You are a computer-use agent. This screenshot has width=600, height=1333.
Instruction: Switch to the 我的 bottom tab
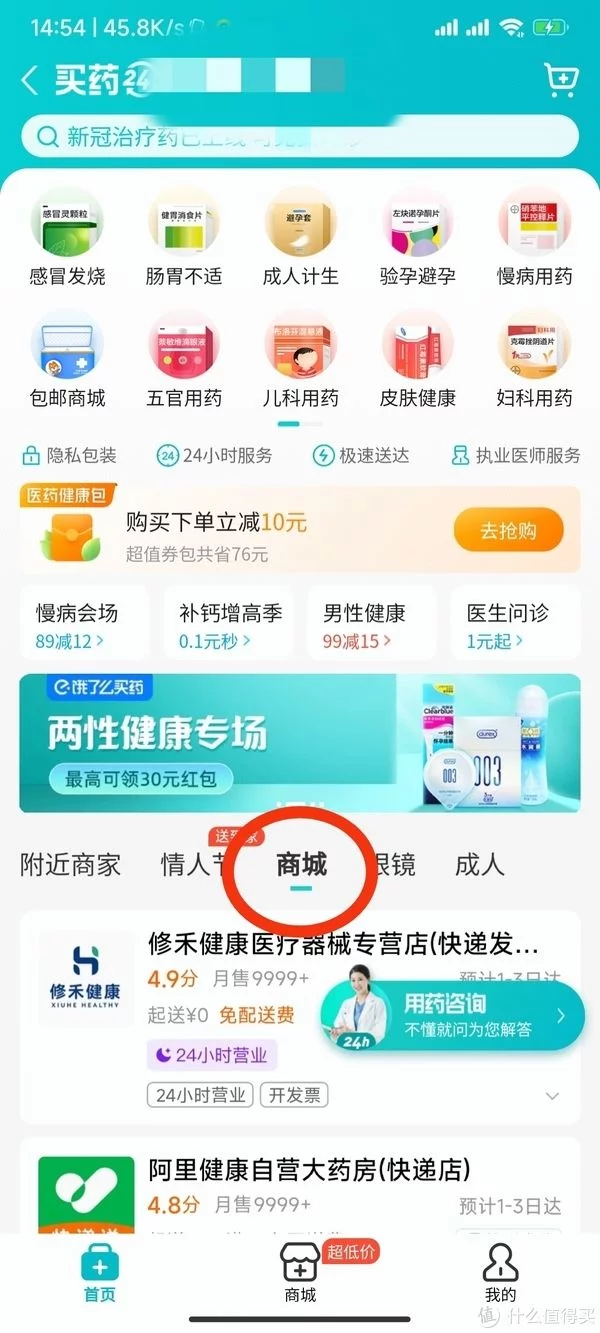500,1272
